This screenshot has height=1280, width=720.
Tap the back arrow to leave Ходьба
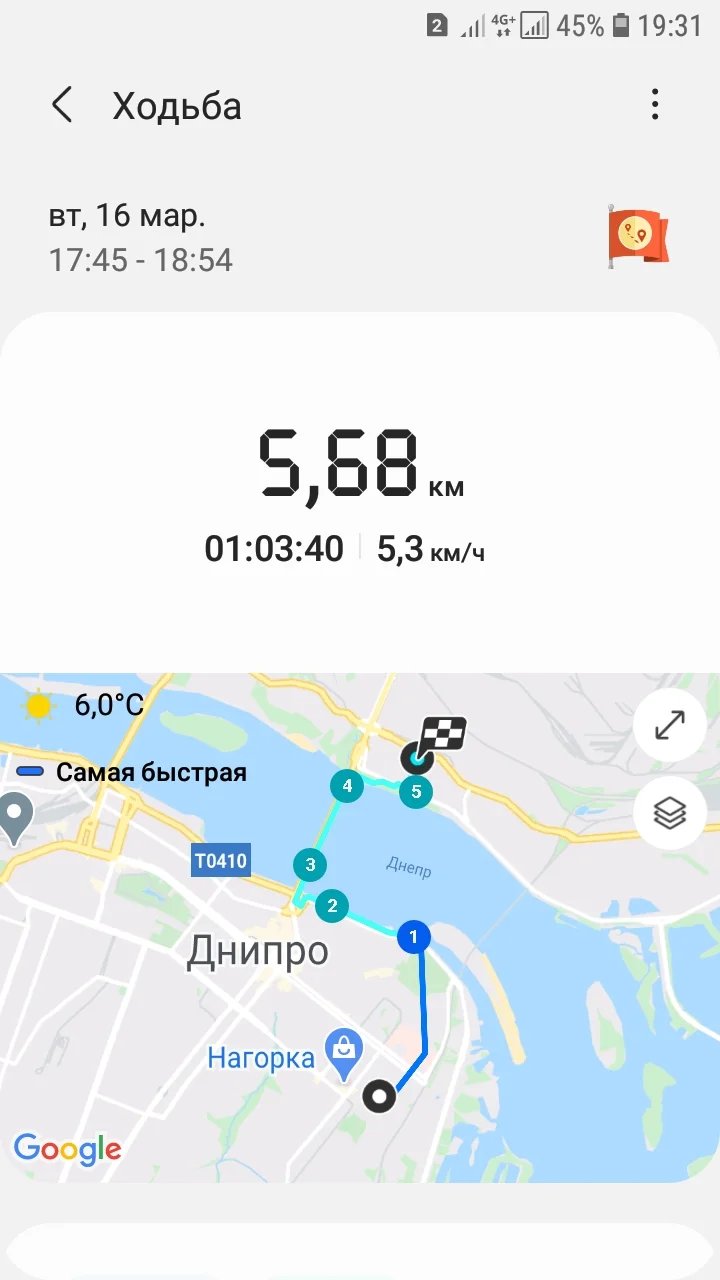[x=62, y=105]
